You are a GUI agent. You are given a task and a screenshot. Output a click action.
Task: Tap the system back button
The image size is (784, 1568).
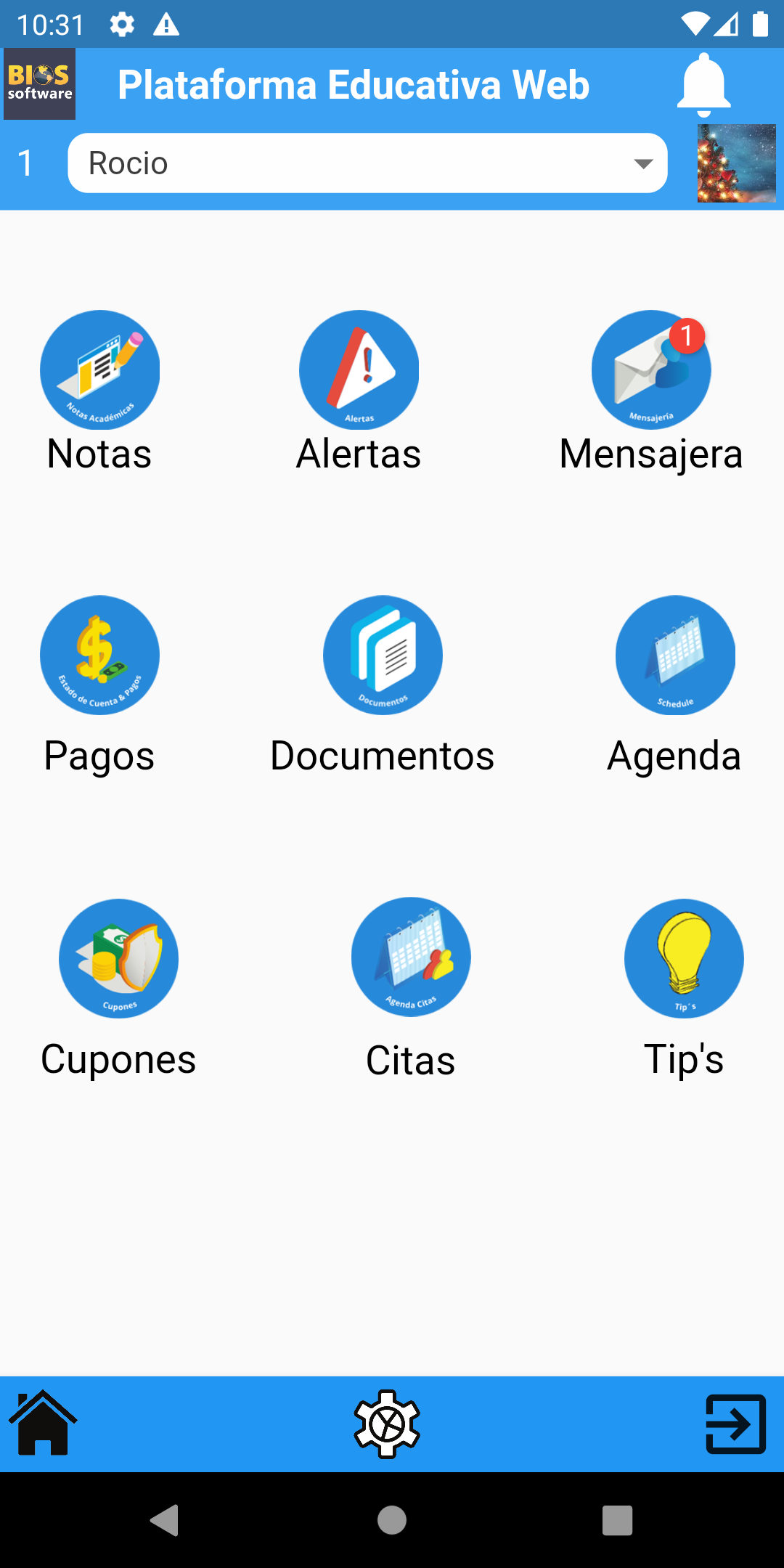(x=166, y=1519)
